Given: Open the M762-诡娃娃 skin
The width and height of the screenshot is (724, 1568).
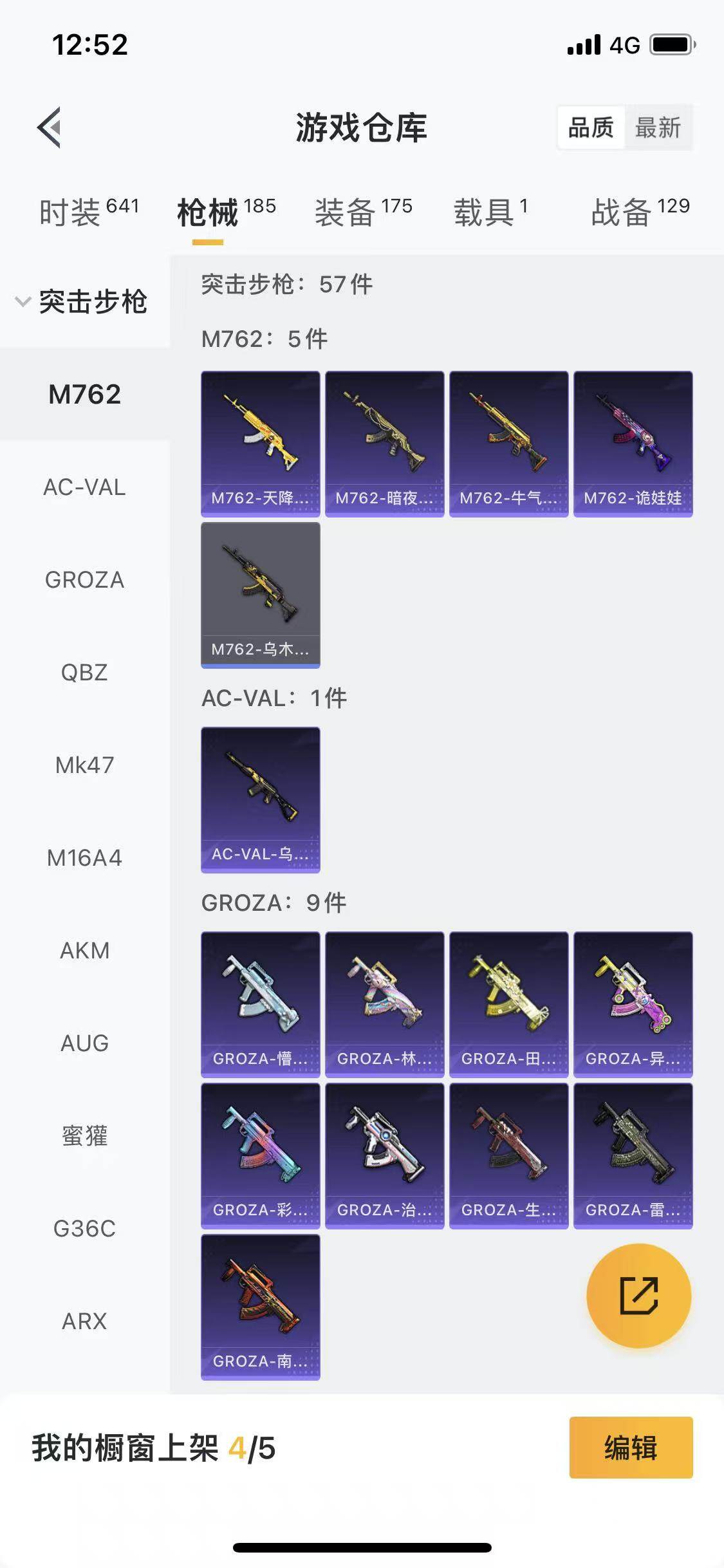Looking at the screenshot, I should 633,443.
